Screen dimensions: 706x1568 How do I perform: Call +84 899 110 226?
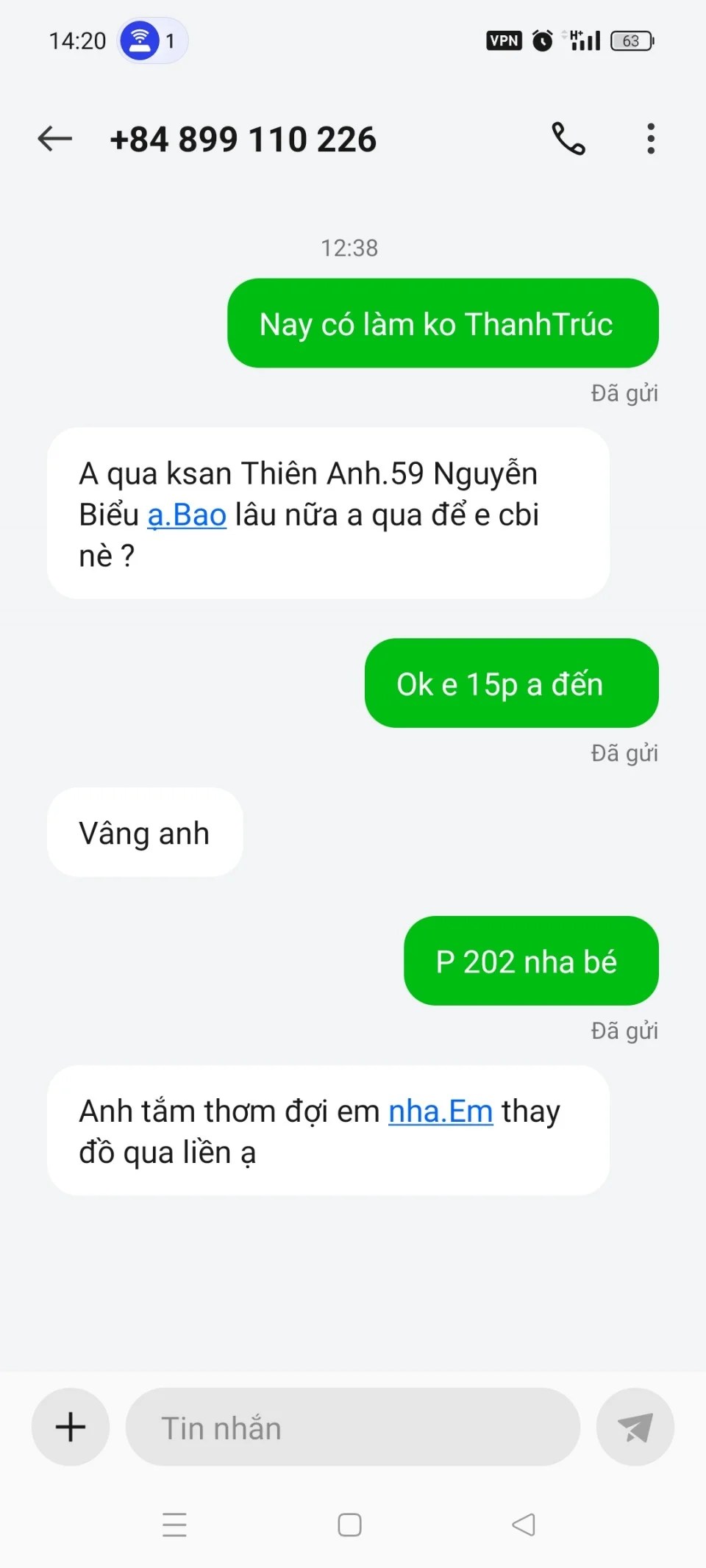pos(568,138)
